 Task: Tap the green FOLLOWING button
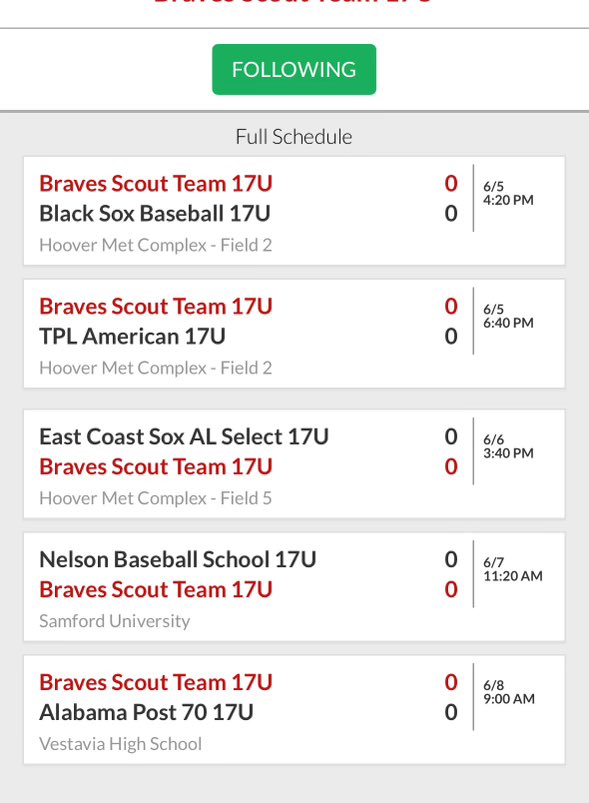pos(294,70)
